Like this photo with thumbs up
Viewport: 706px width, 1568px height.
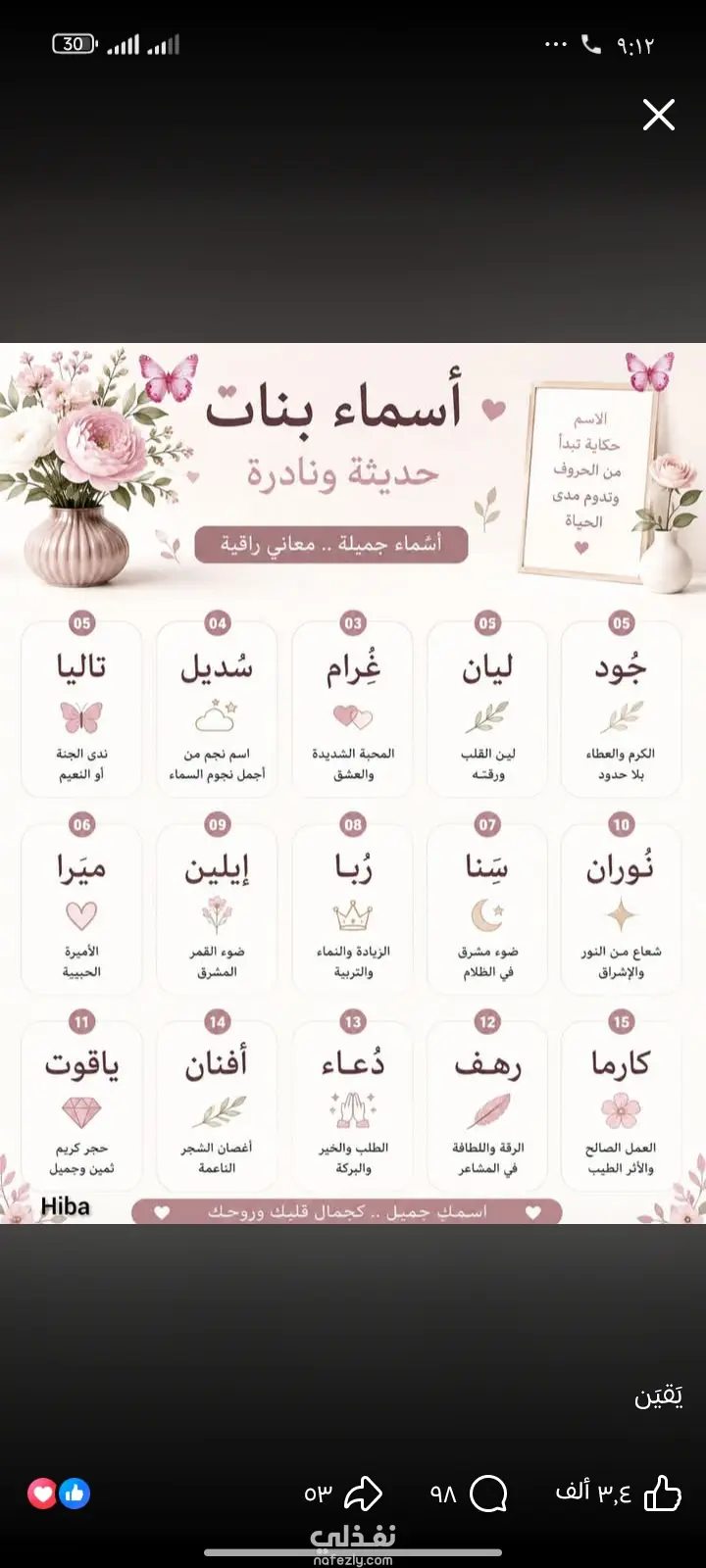[663, 1494]
